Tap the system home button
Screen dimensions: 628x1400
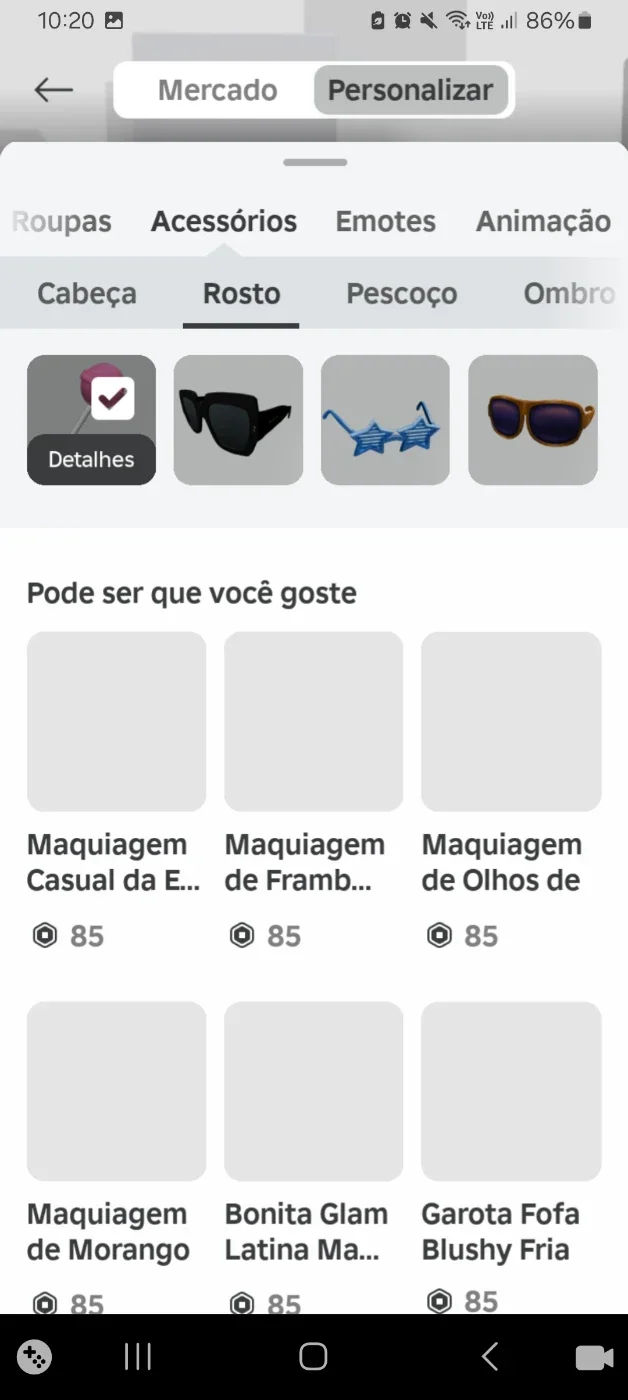point(313,1356)
